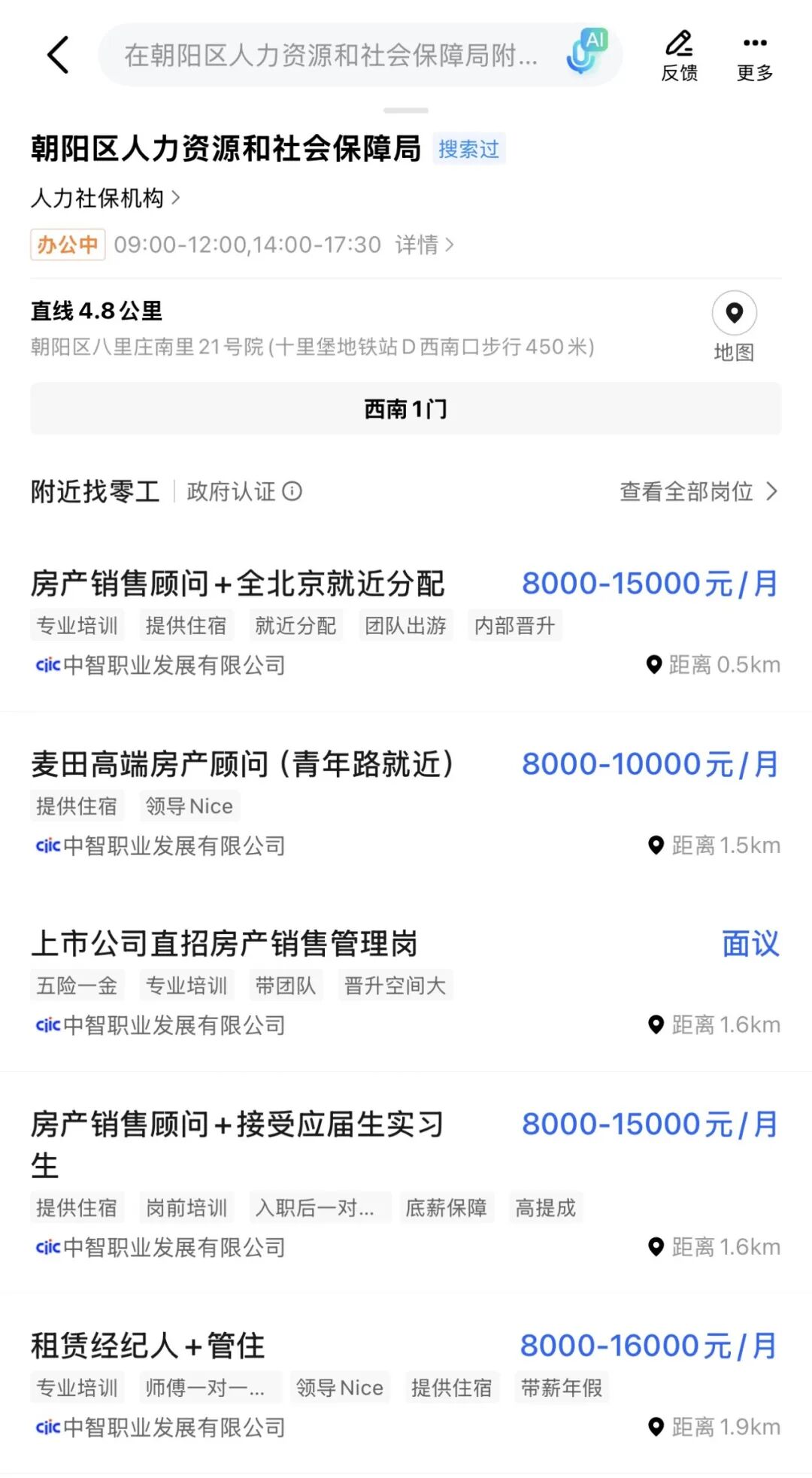This screenshot has width=812, height=1478.
Task: Open the 麦田高端房产顾问 job listing
Action: [242, 764]
